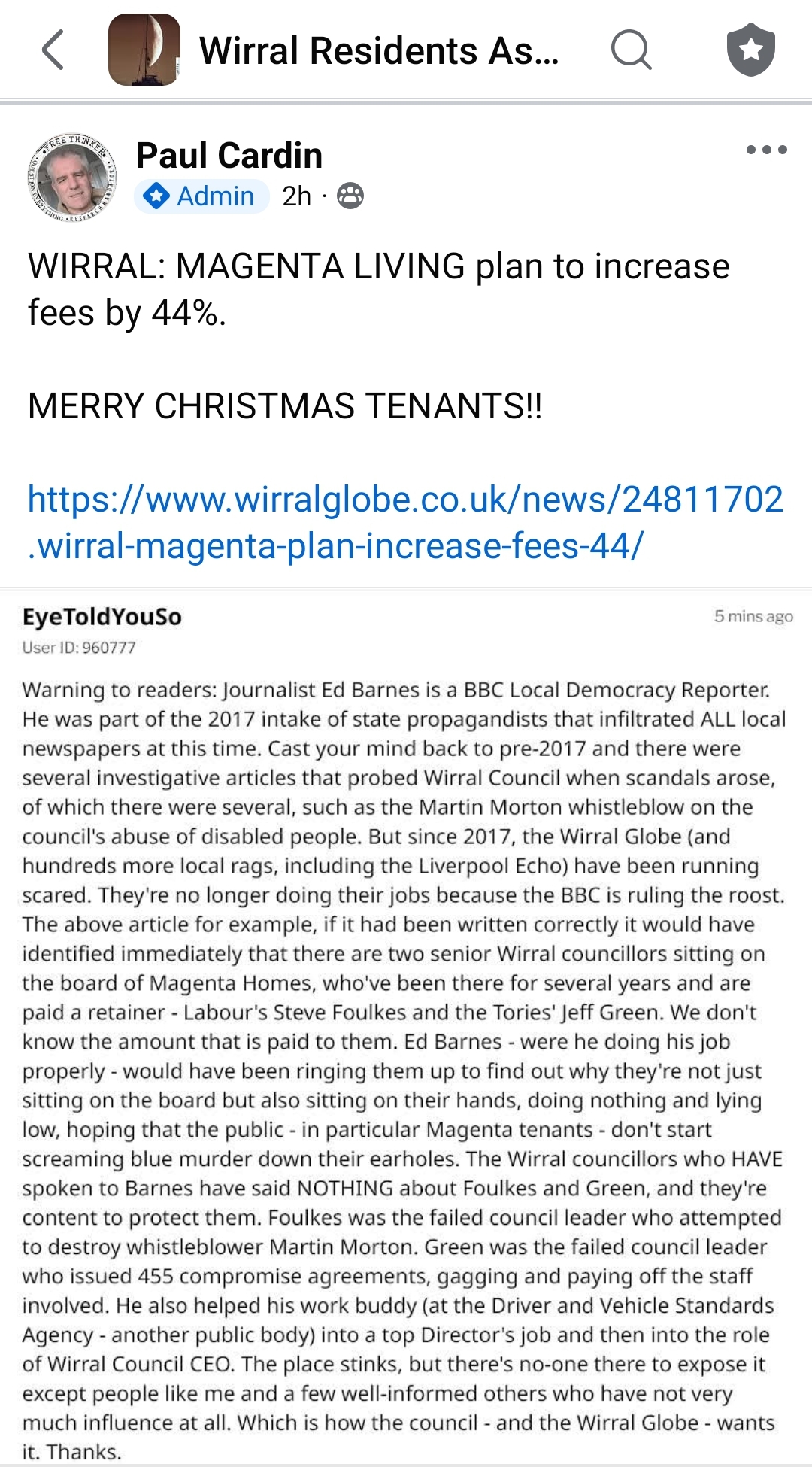The image size is (812, 1467).
Task: Open the admin tools shield icon
Action: [x=750, y=50]
